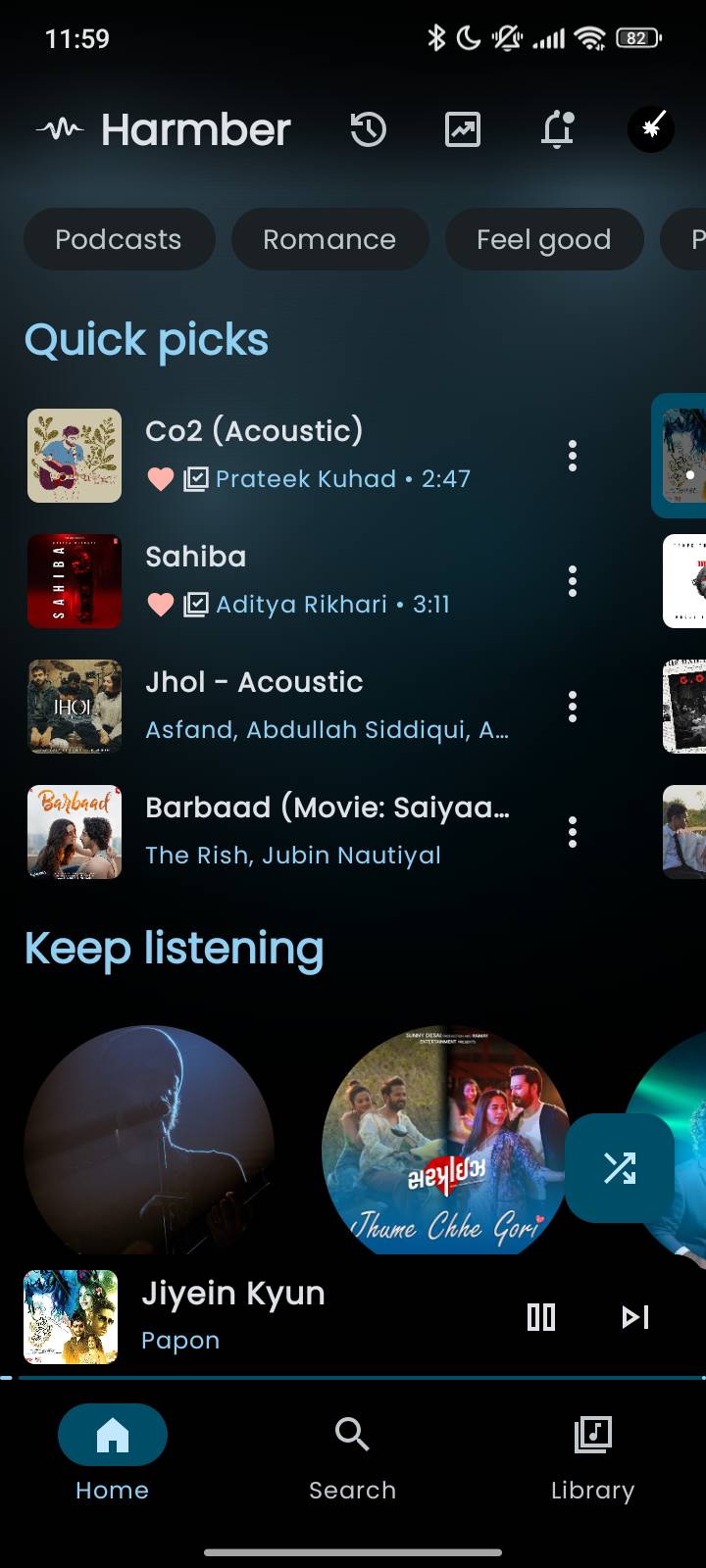Pause Jiyein Kyun playback

[x=541, y=1317]
